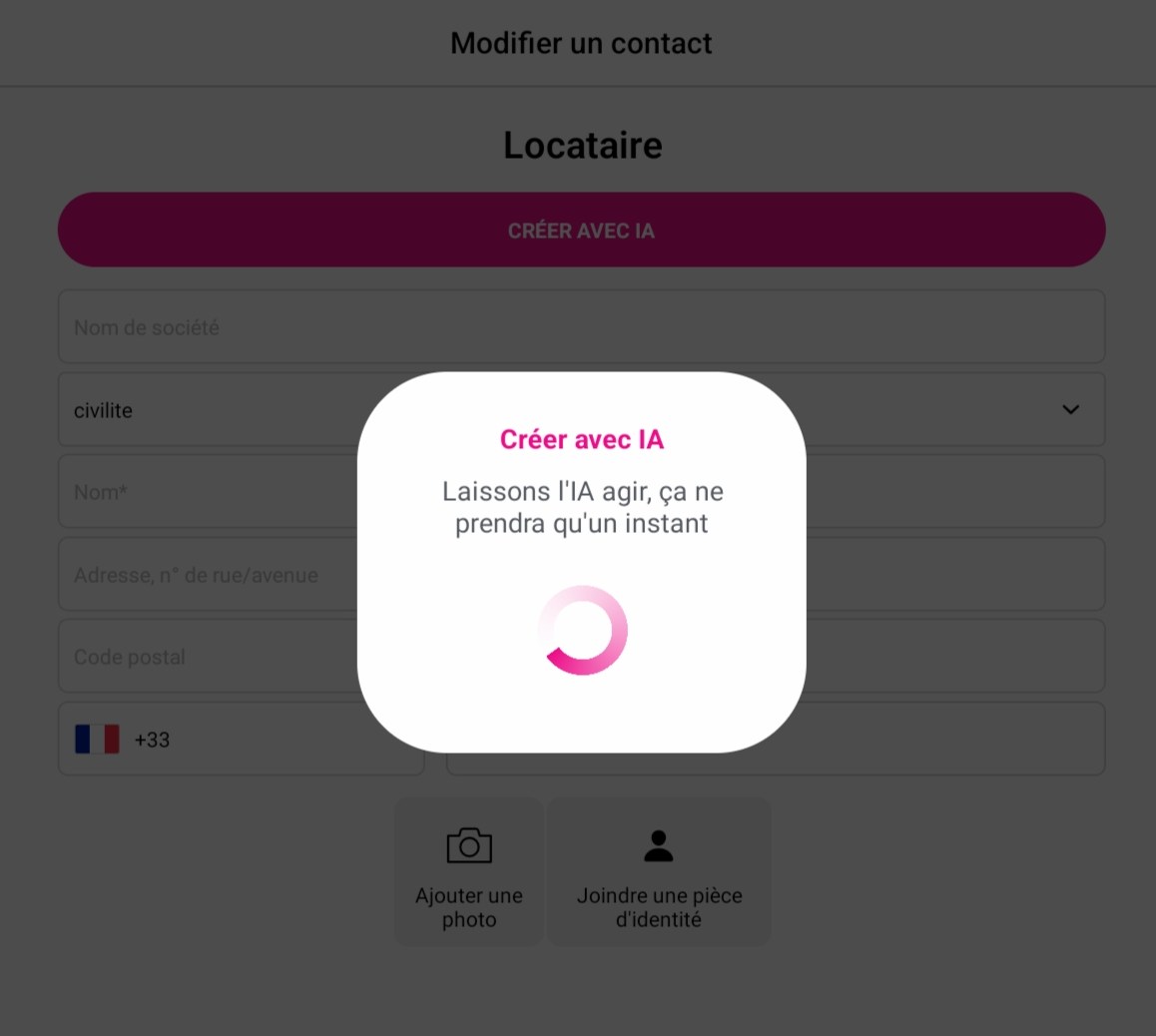Add a photo with Ajouter une photo
The width and height of the screenshot is (1156, 1036).
pos(469,871)
